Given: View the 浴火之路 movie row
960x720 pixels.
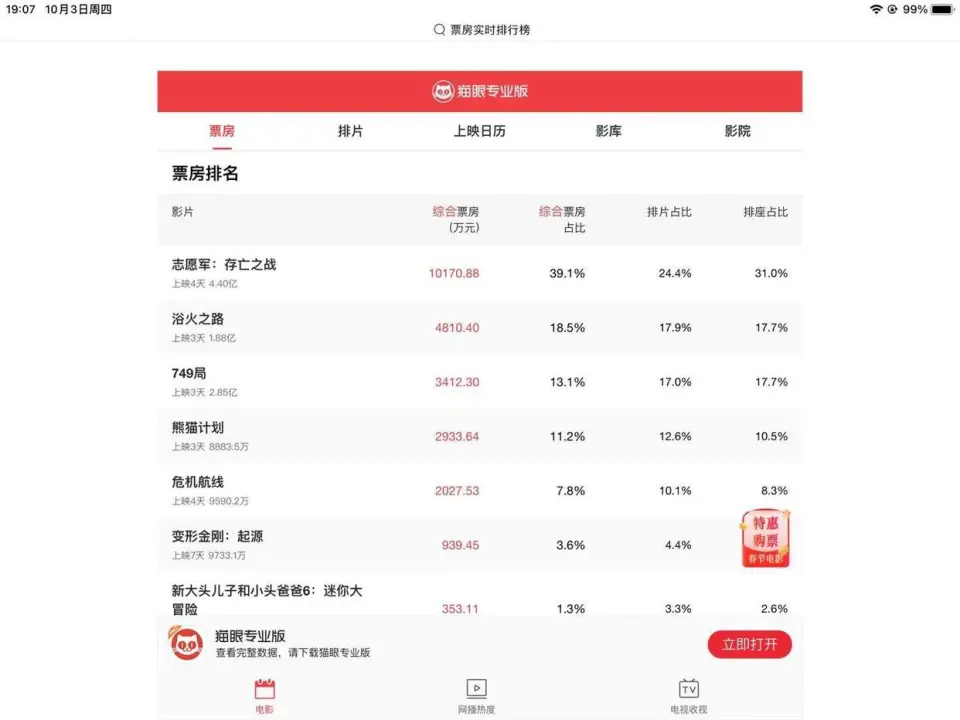Looking at the screenshot, I should [x=198, y=319].
